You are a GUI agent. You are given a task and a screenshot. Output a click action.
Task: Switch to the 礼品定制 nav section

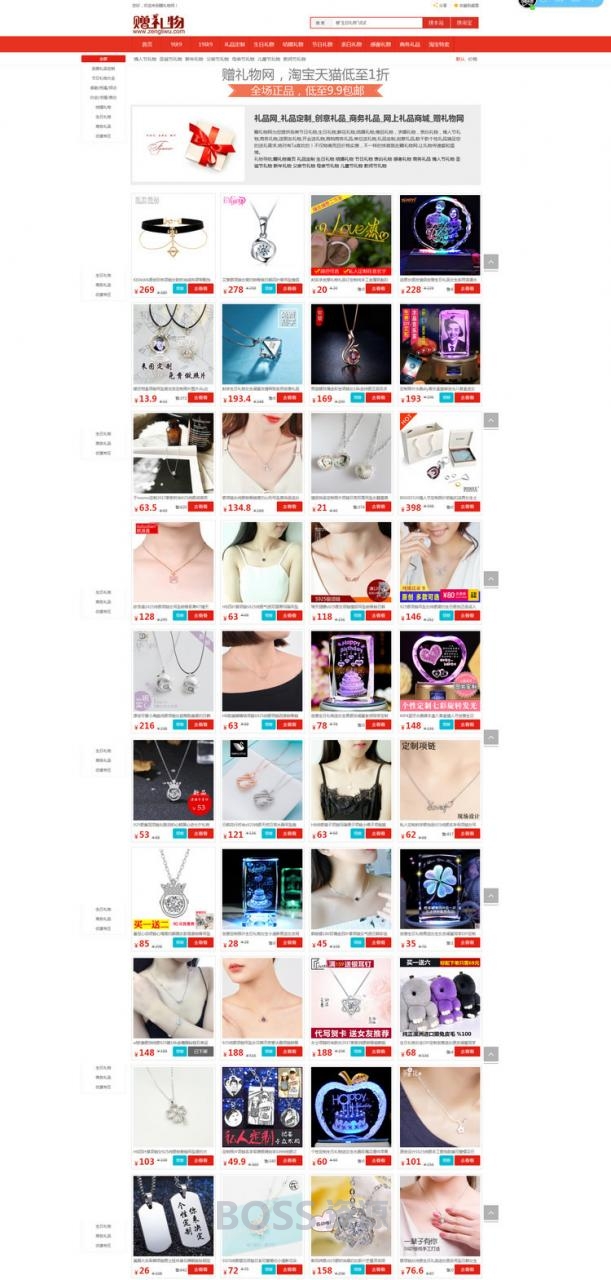coord(234,44)
